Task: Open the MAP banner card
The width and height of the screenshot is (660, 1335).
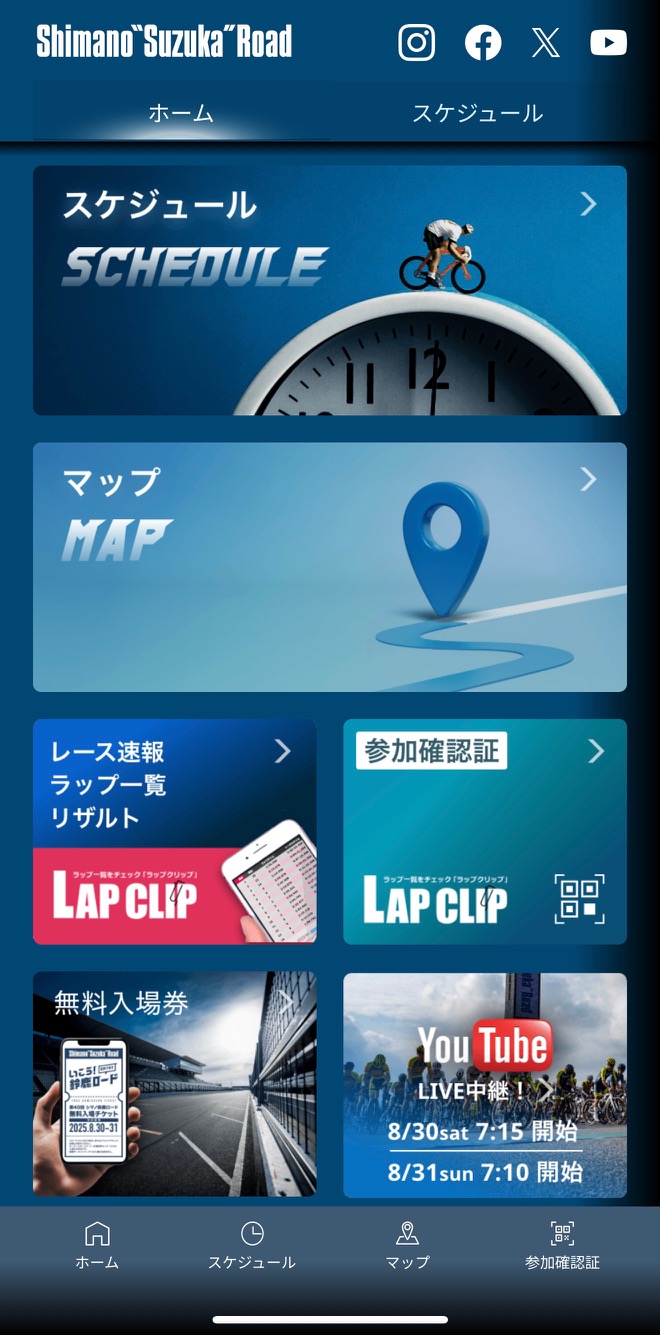Action: [330, 567]
